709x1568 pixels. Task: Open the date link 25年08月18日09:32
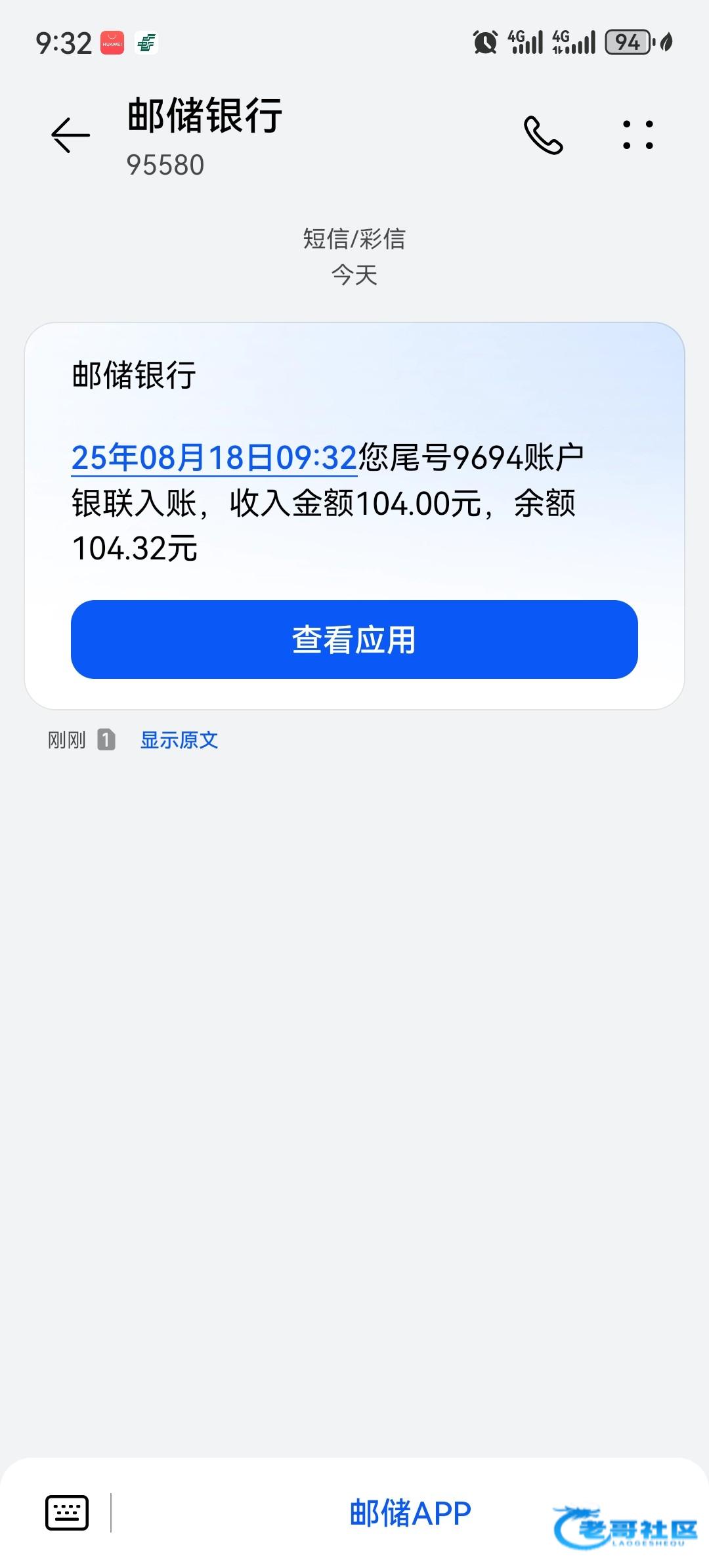pyautogui.click(x=214, y=458)
